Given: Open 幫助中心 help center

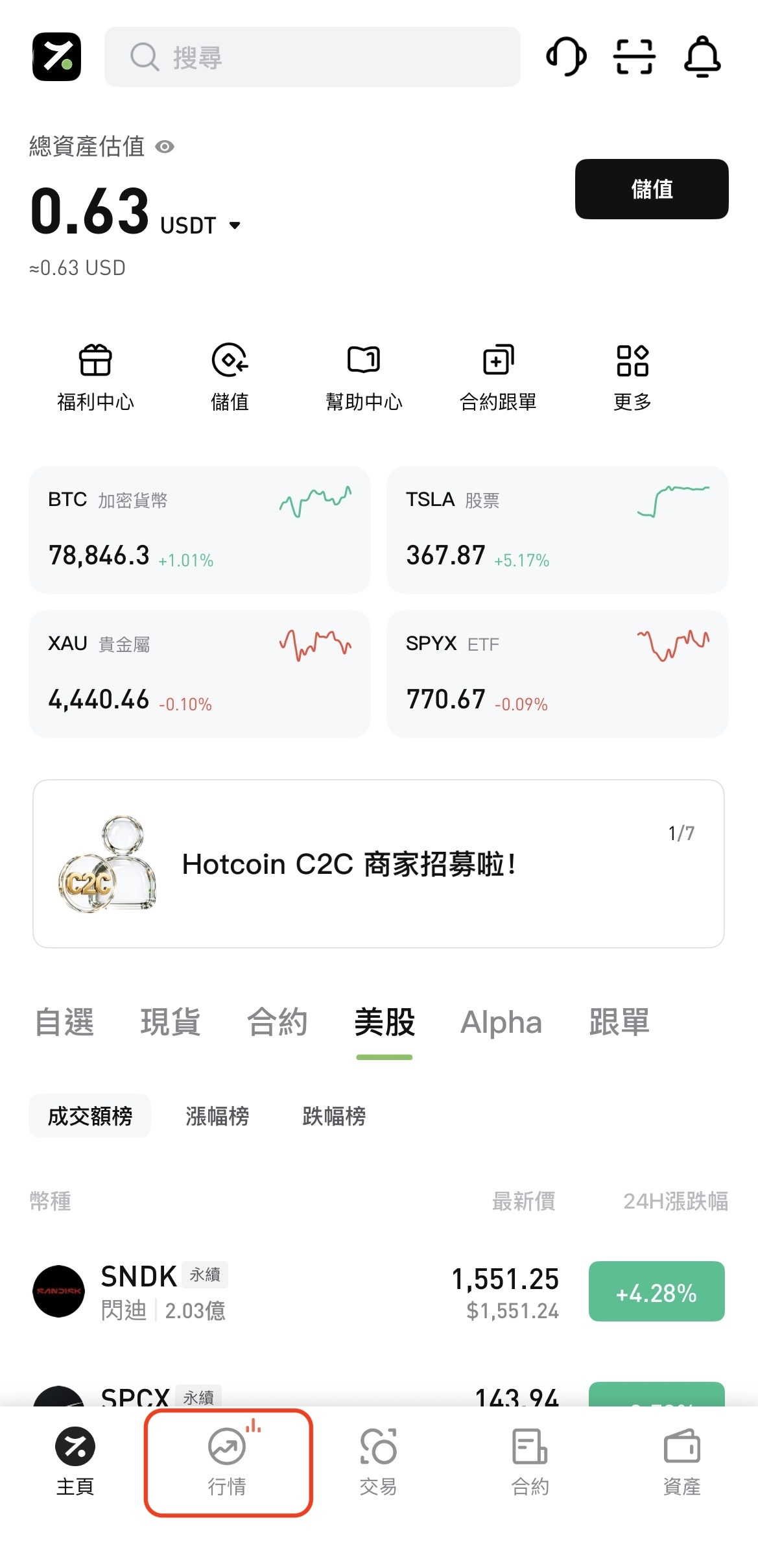Looking at the screenshot, I should coord(364,378).
